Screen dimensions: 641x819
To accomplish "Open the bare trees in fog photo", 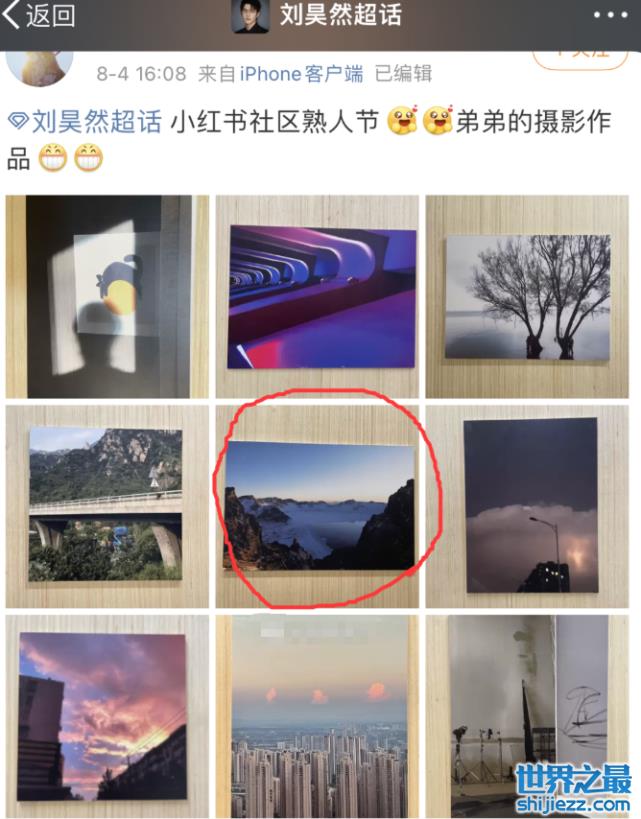I will (527, 297).
